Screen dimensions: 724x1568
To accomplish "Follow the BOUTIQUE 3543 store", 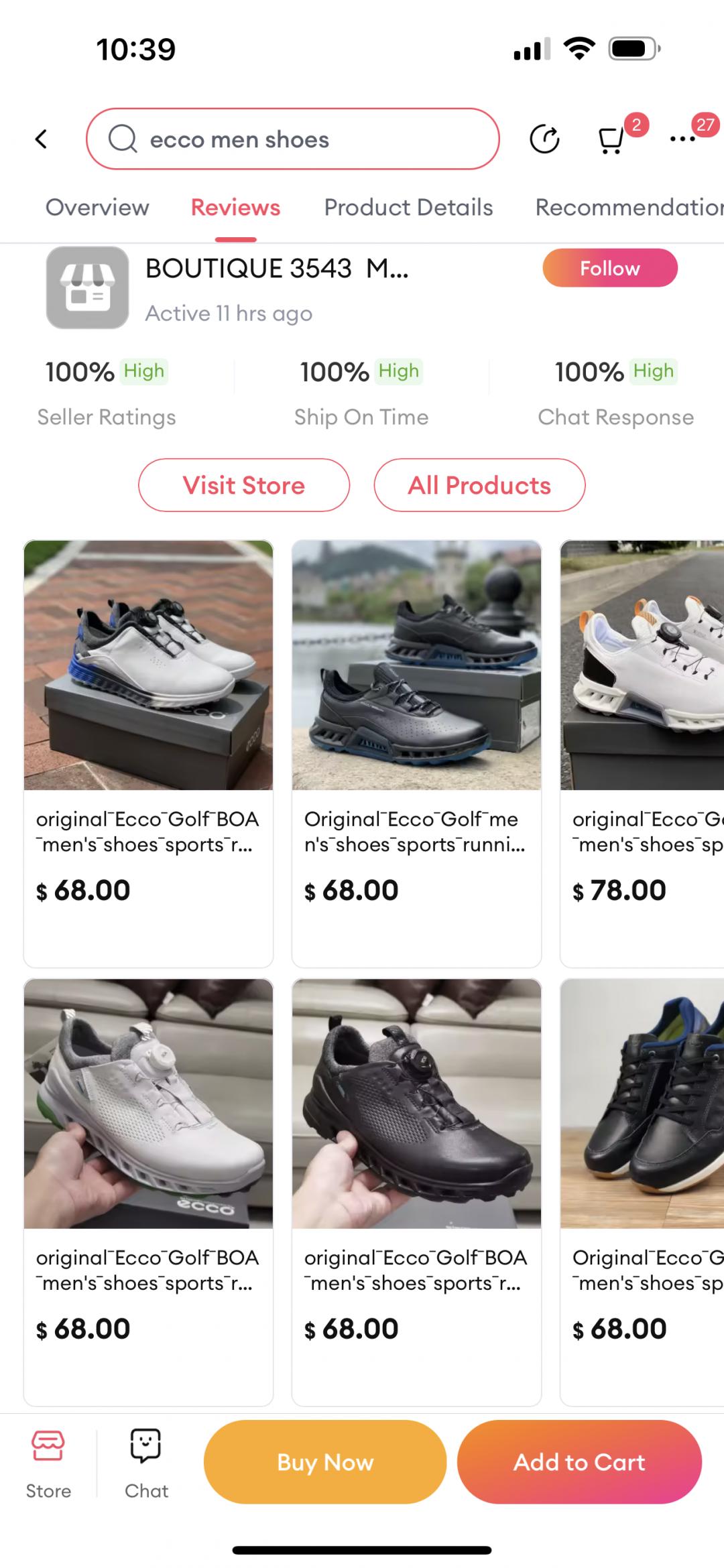I will (x=610, y=268).
